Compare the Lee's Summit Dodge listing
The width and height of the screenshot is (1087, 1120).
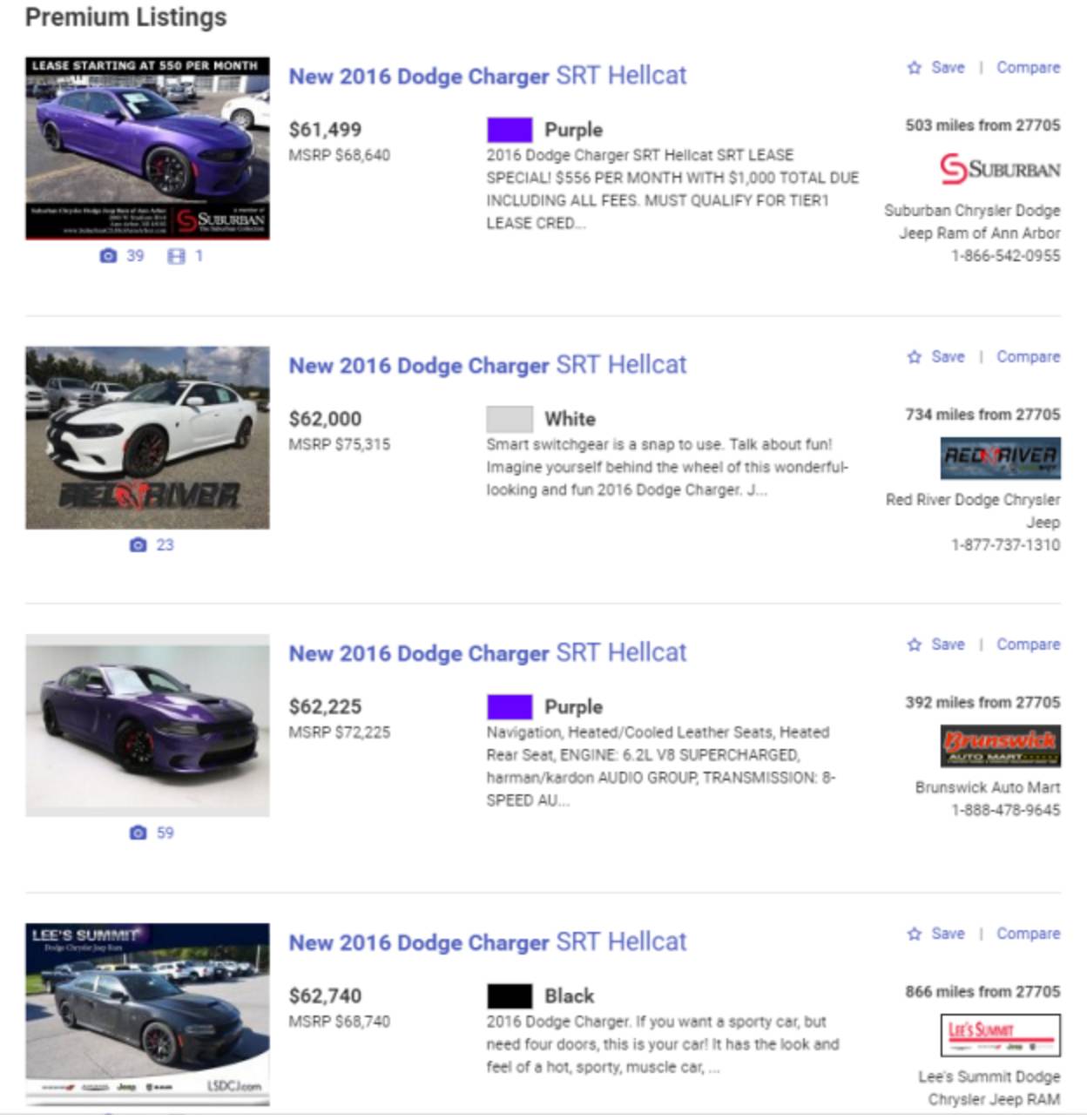(x=1028, y=934)
